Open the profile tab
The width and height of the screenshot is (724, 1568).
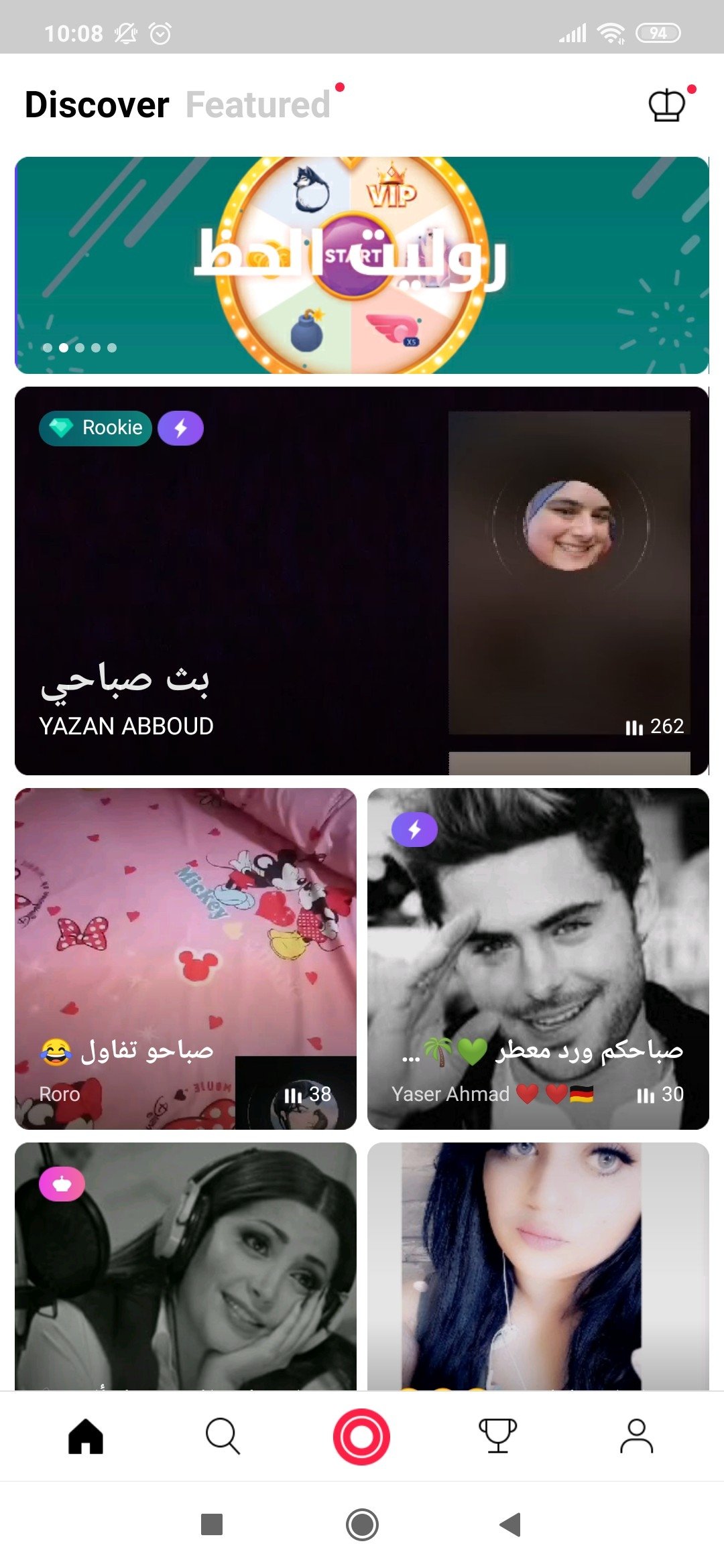[636, 1436]
